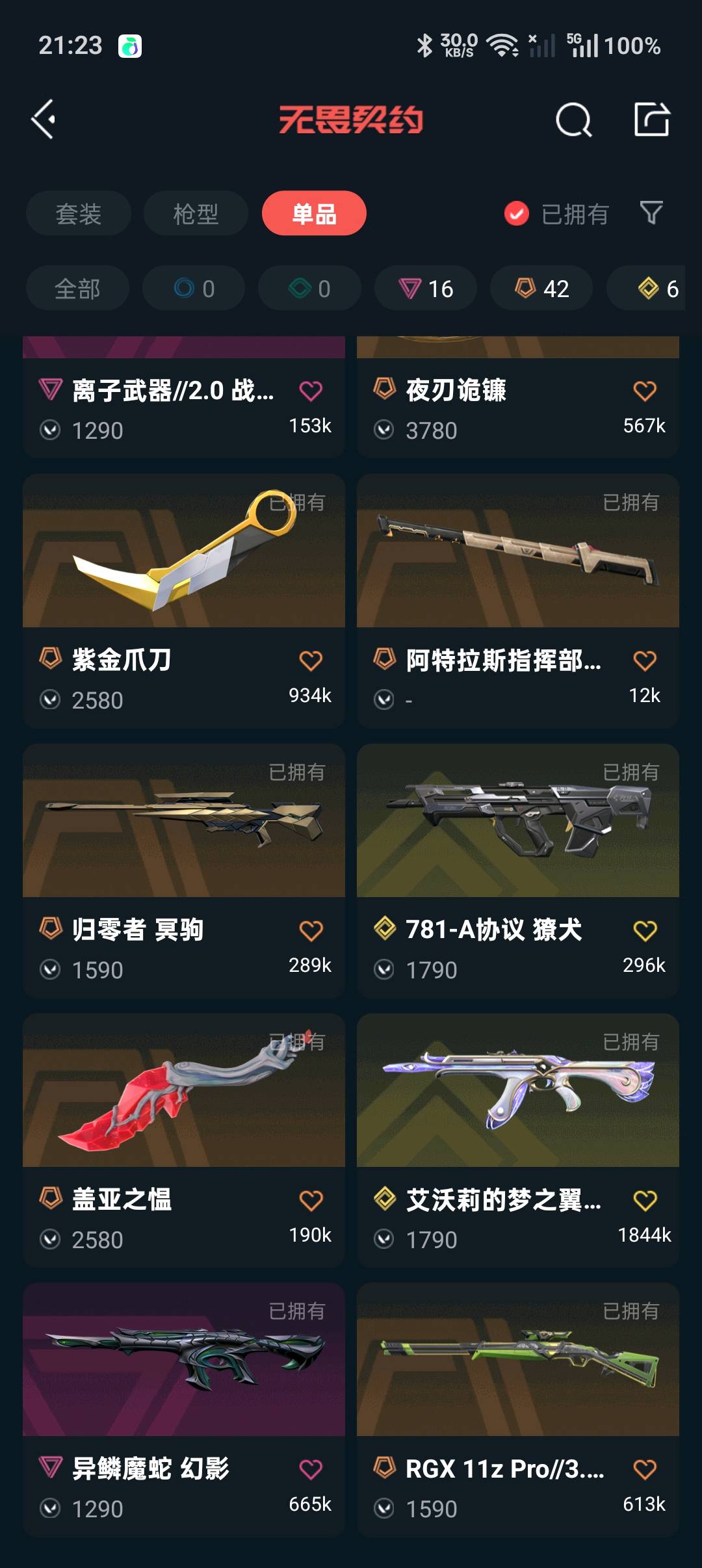Filter by the purple tier chip showing 16
The height and width of the screenshot is (1568, 702).
426,288
